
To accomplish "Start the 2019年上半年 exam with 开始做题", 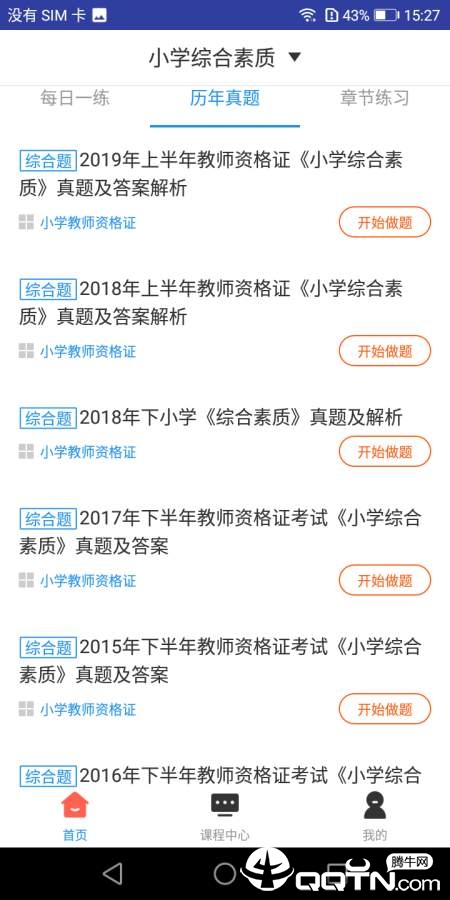I will click(x=385, y=222).
